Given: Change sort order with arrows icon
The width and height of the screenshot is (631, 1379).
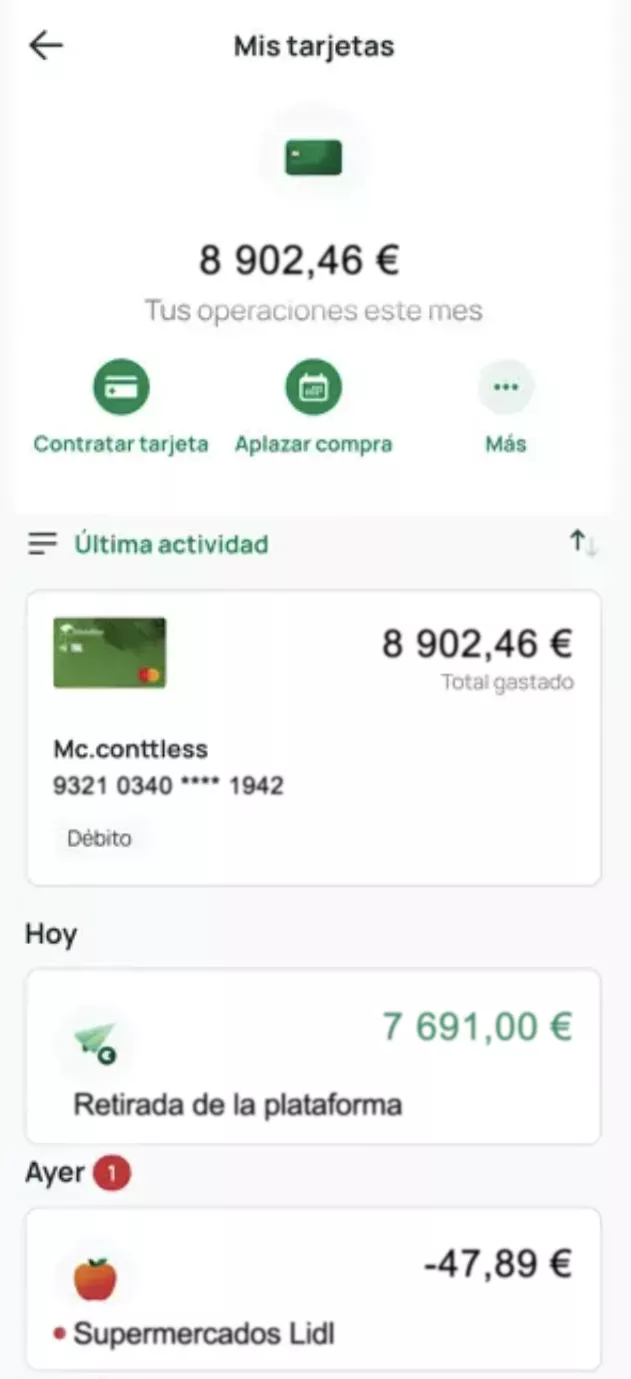Looking at the screenshot, I should coord(583,543).
